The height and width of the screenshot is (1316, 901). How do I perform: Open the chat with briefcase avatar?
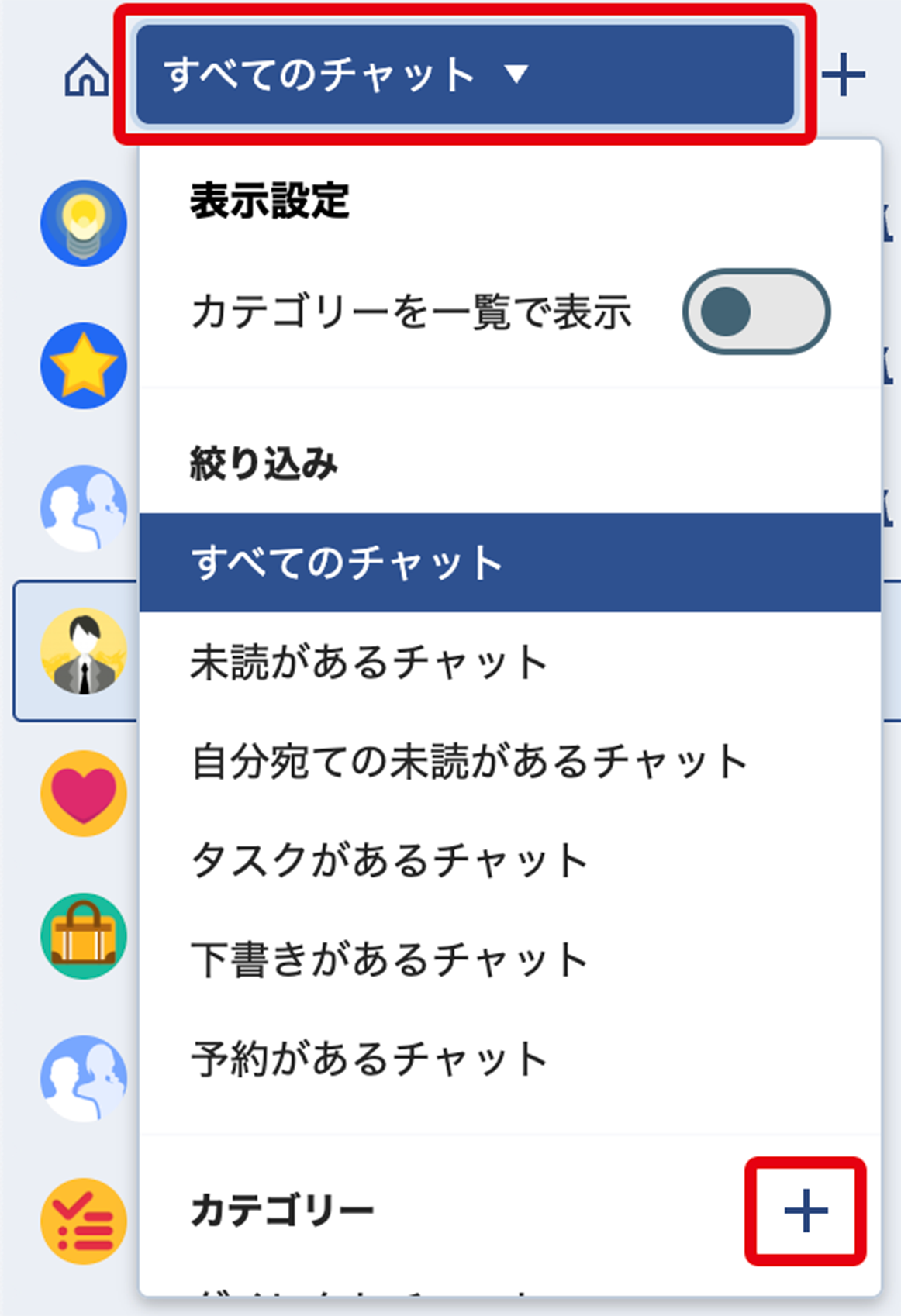pos(84,936)
